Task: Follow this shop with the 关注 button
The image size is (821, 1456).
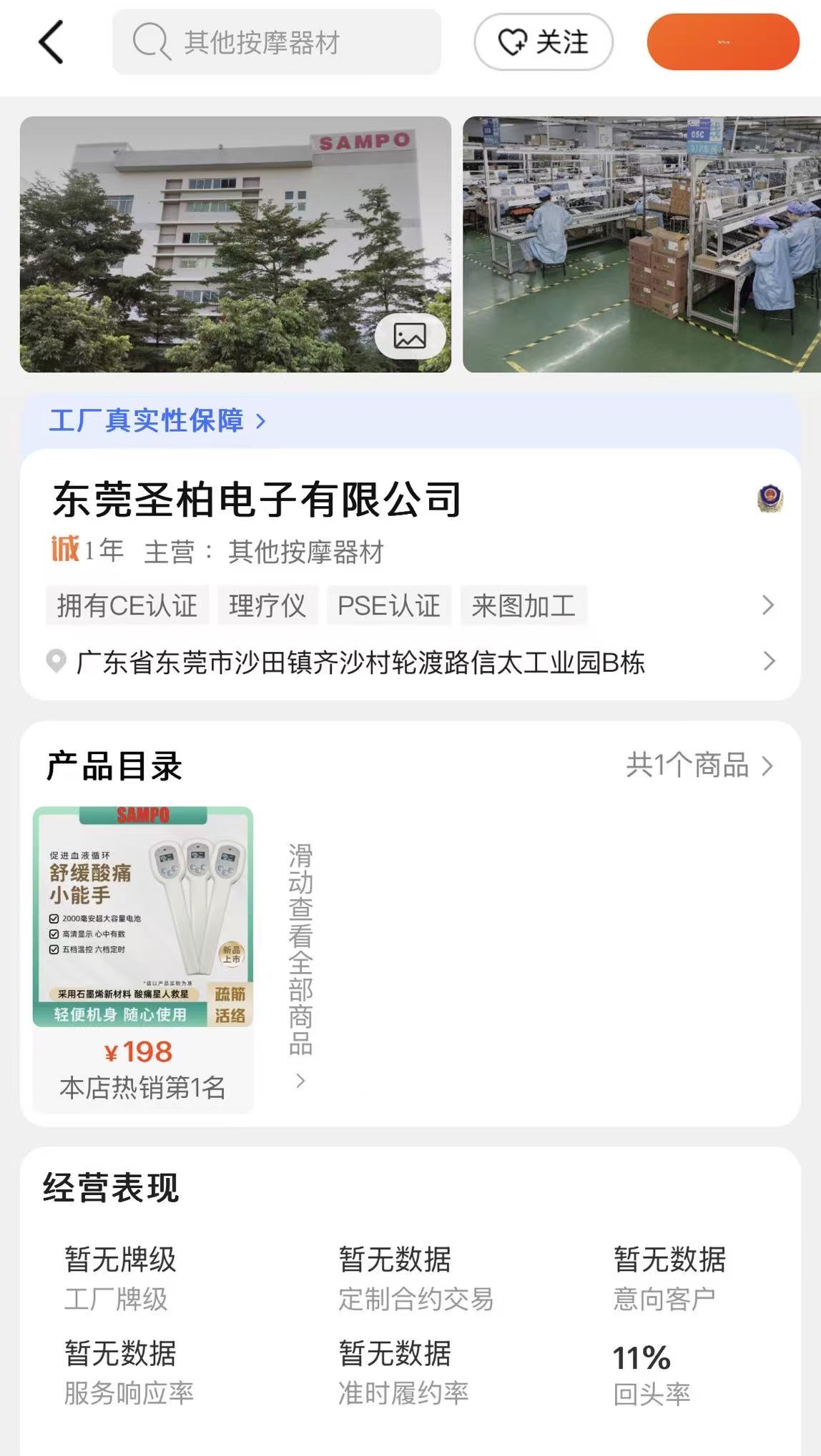Action: (x=544, y=42)
